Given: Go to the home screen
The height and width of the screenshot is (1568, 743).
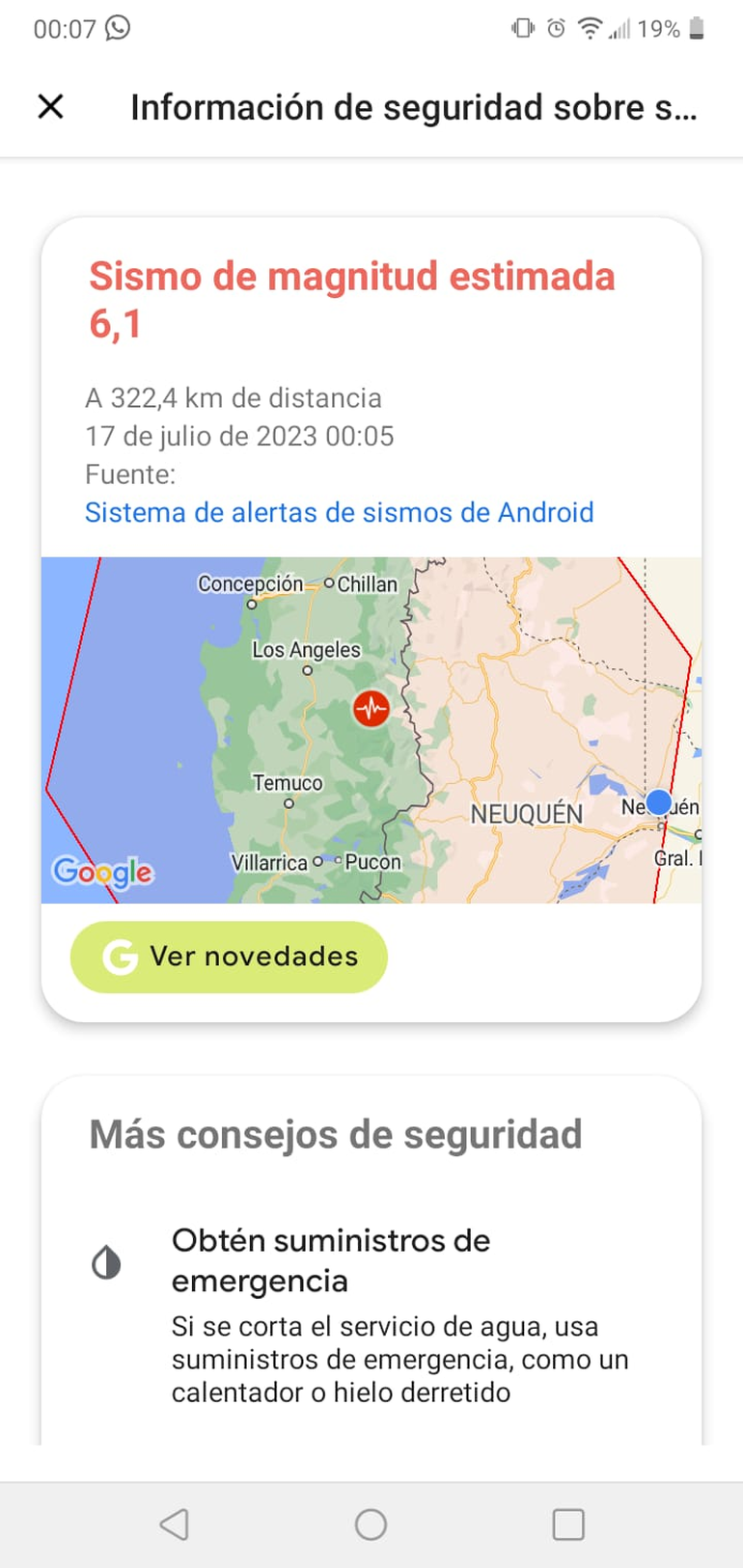Looking at the screenshot, I should point(371,1525).
